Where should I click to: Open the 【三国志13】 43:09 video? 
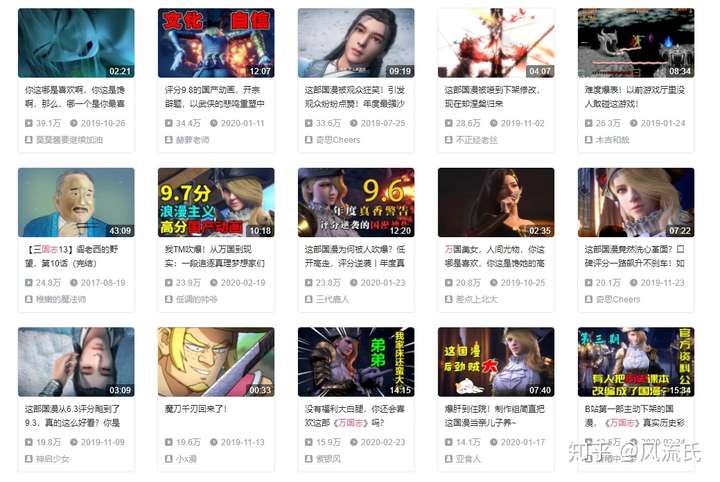click(76, 202)
